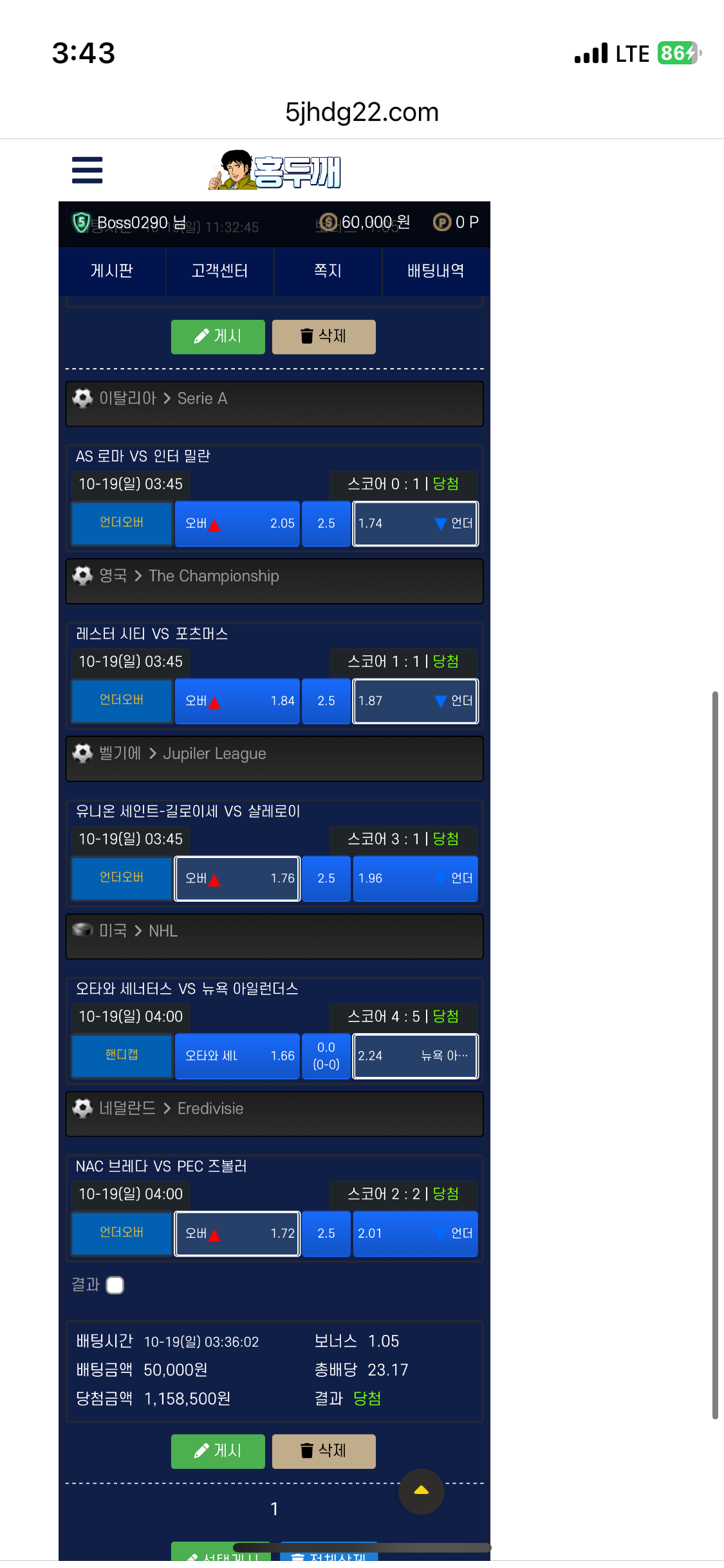Check the 결과 checkbox
Viewport: 724px width, 1568px height.
click(x=115, y=1285)
